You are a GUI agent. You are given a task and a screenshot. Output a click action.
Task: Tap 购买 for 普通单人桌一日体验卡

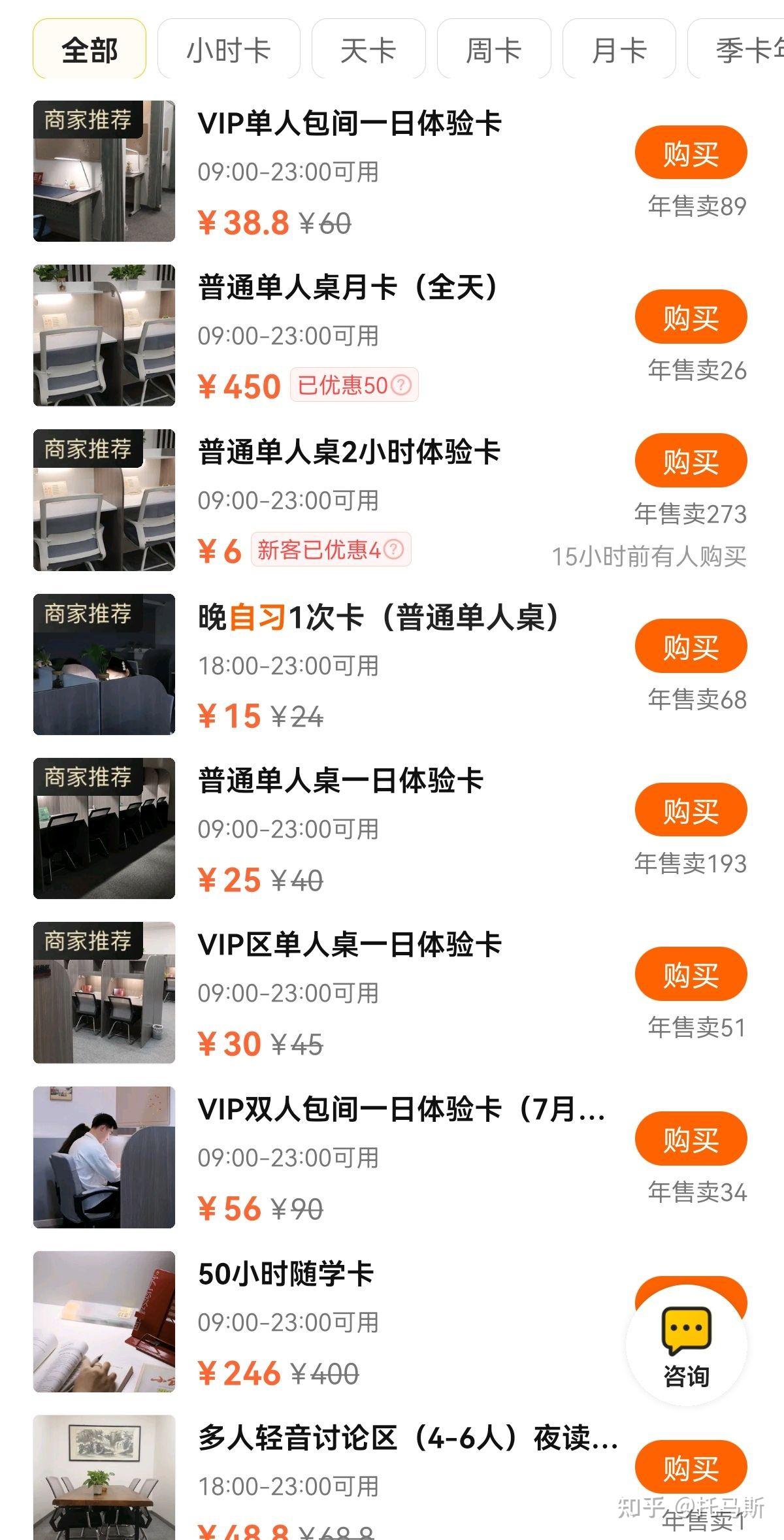click(691, 810)
